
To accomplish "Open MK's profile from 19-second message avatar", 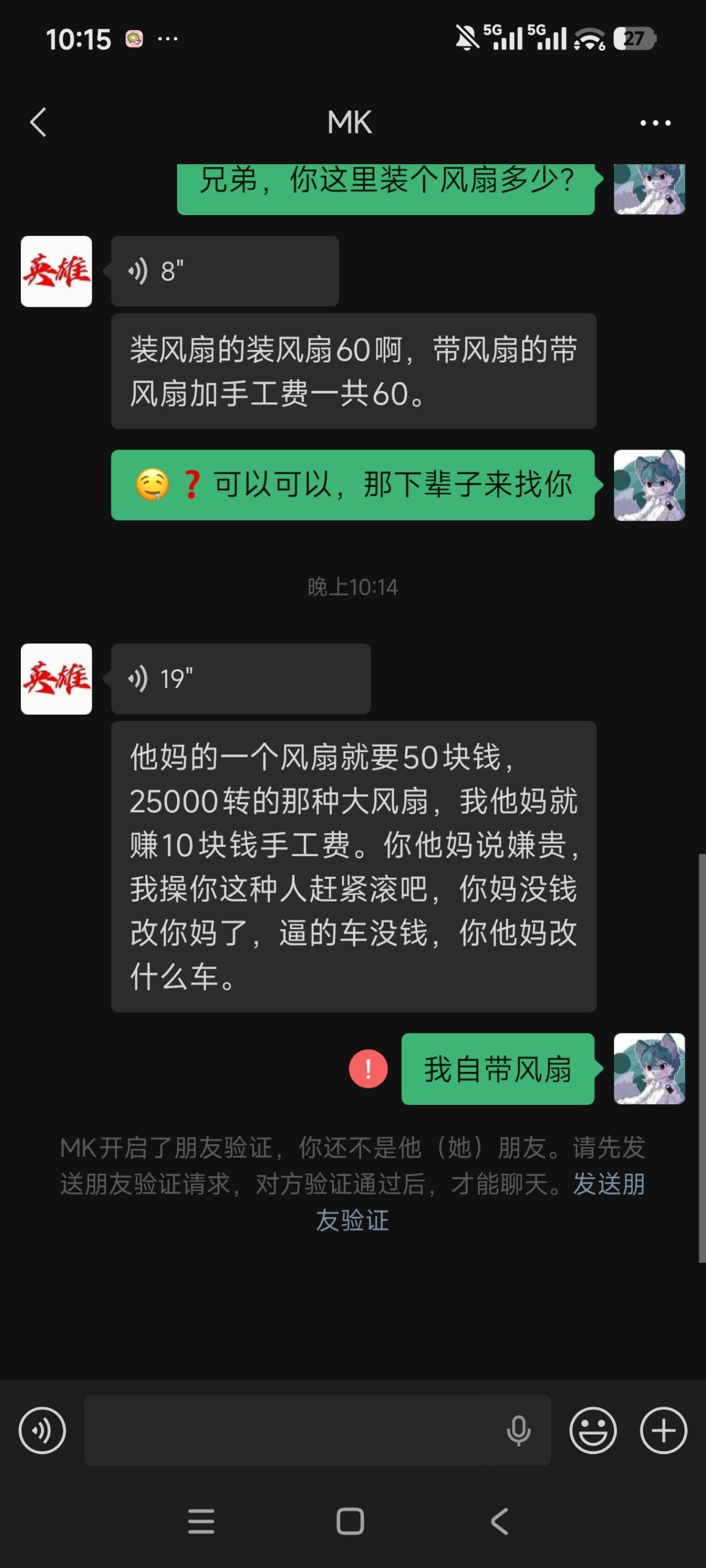I will coord(56,679).
